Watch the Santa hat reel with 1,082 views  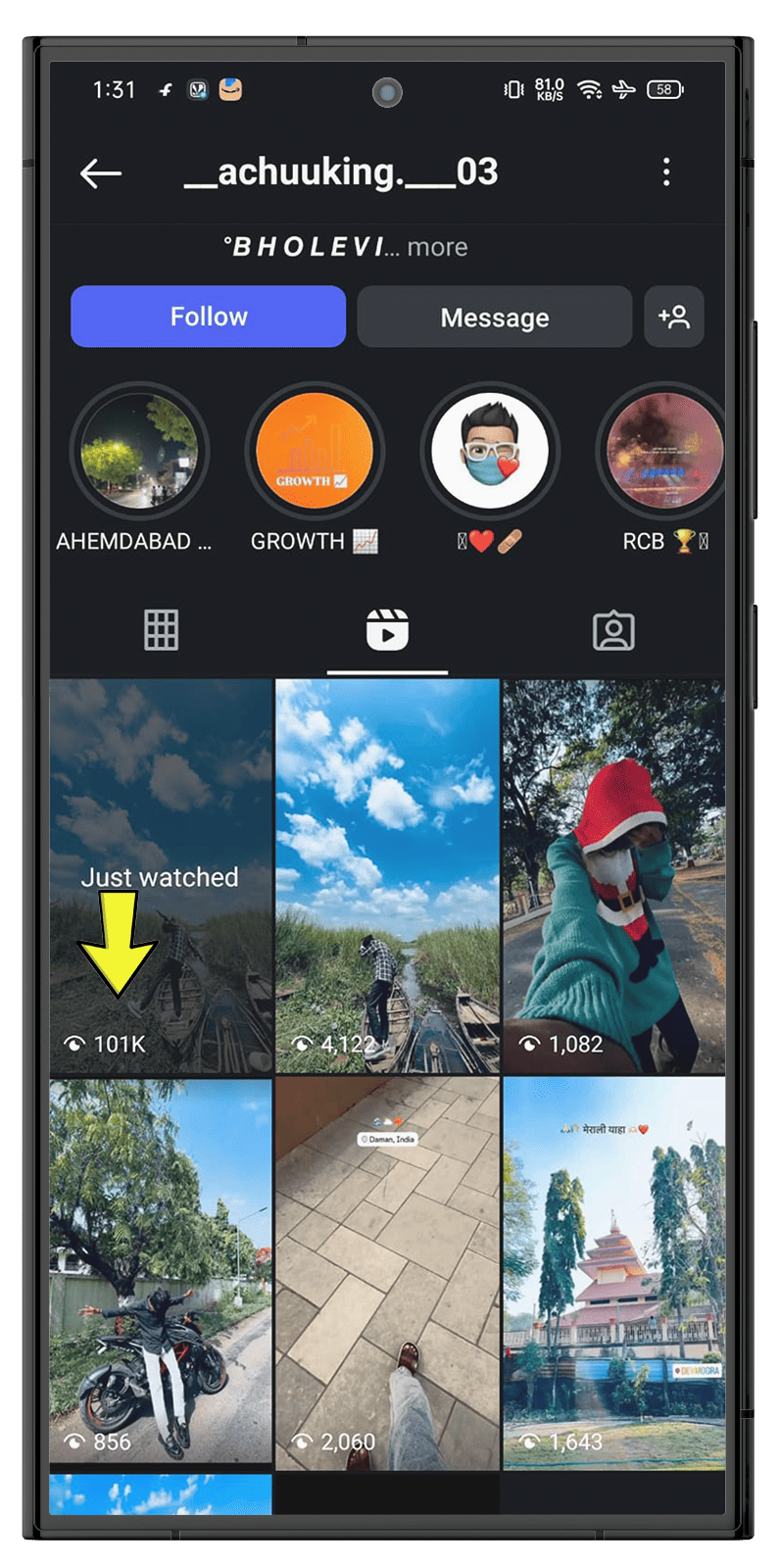[x=613, y=875]
